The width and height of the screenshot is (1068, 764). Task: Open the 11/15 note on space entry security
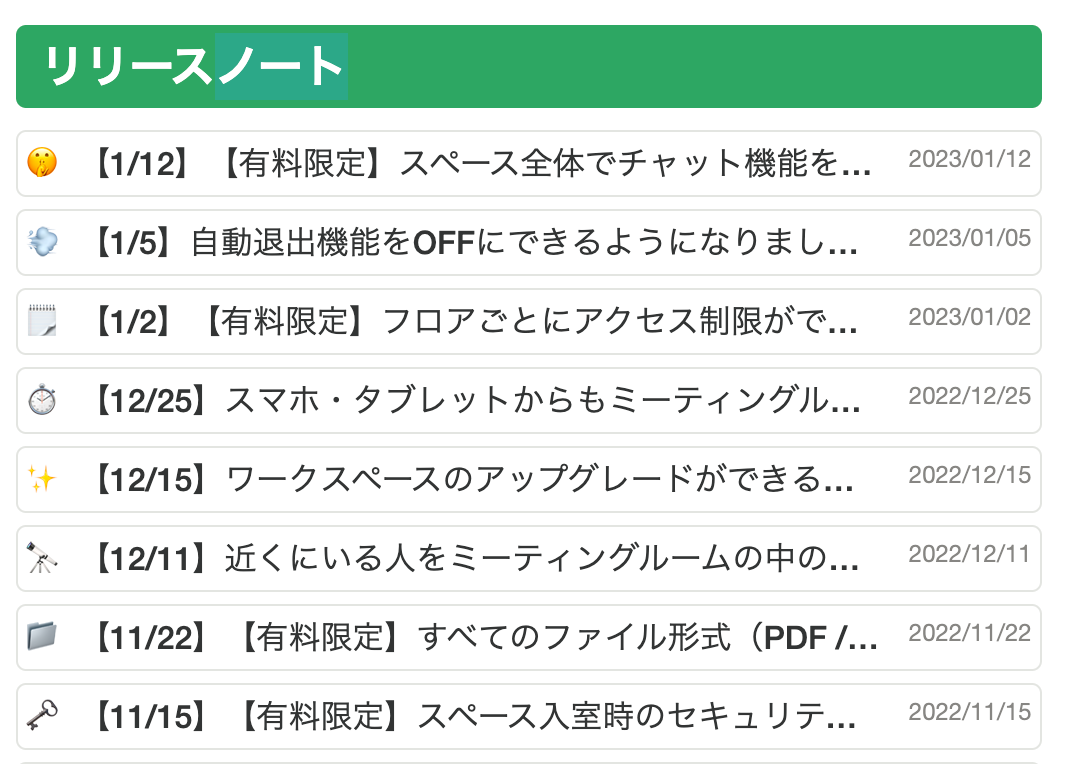pyautogui.click(x=529, y=716)
